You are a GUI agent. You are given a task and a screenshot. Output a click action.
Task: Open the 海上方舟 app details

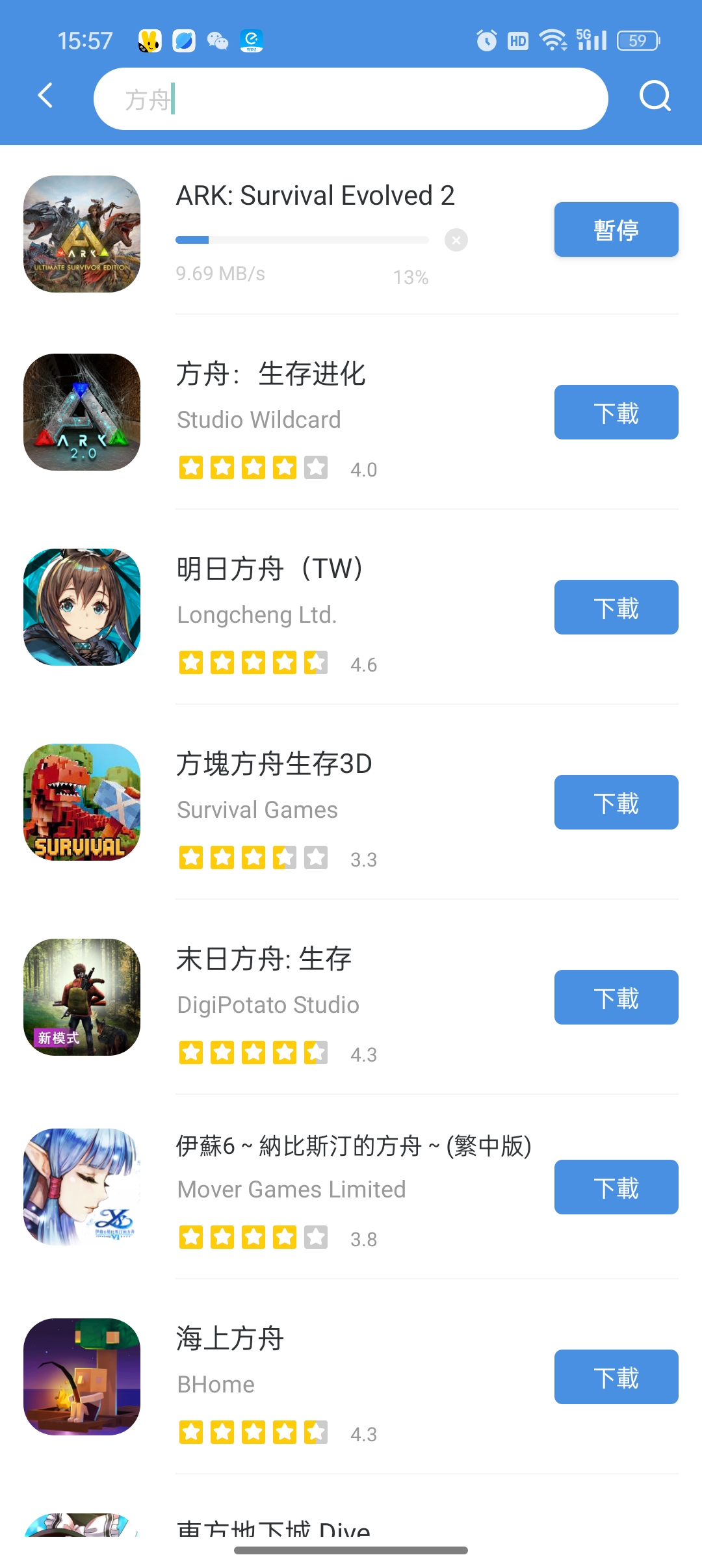[230, 1339]
